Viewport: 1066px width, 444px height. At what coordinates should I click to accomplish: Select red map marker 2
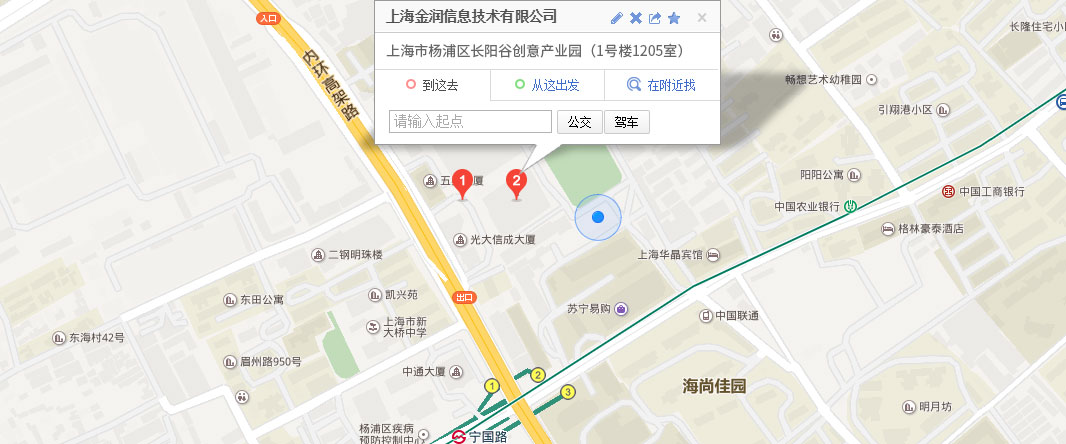point(516,183)
